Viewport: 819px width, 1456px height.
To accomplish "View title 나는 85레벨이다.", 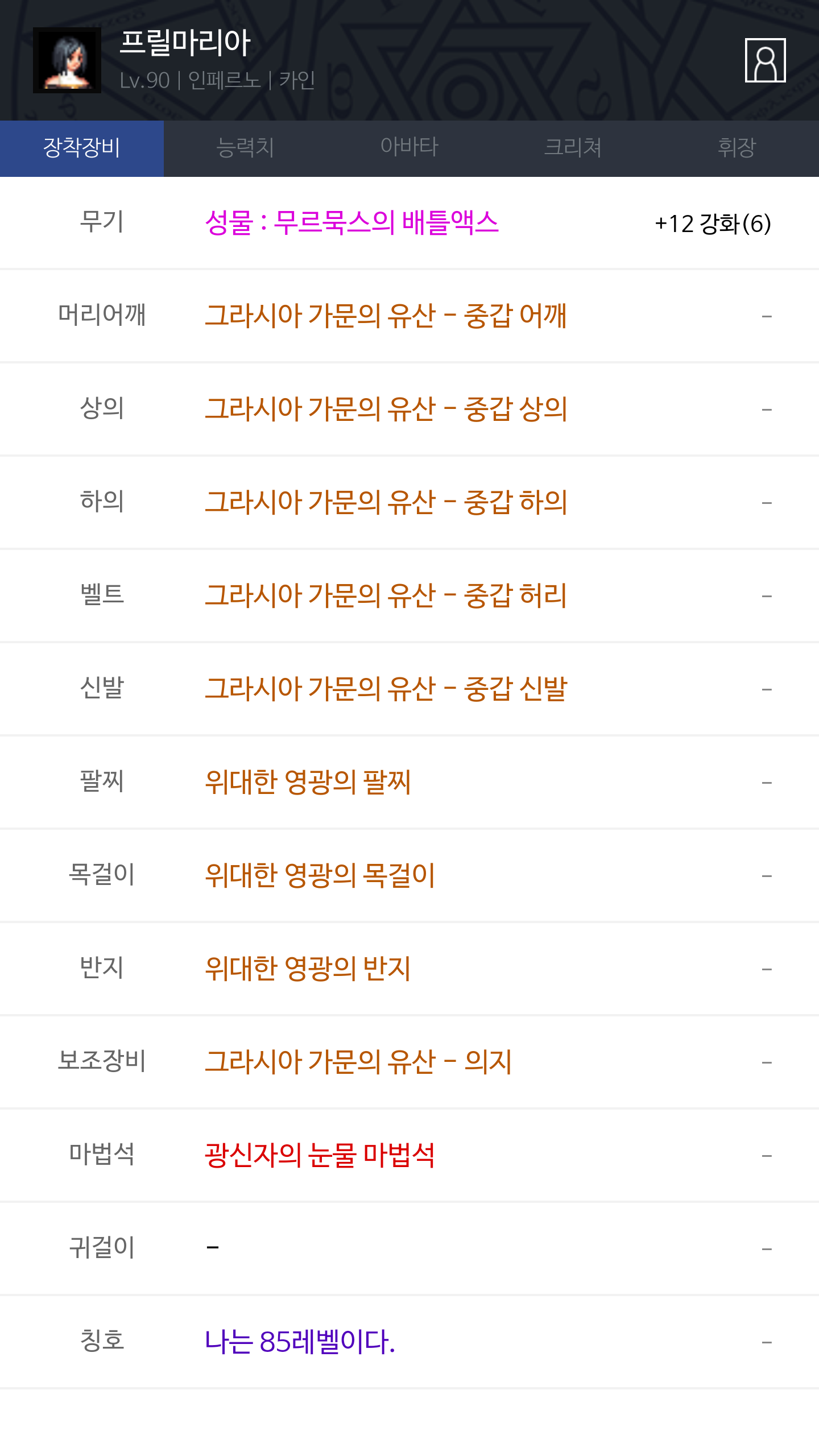I will [300, 1342].
